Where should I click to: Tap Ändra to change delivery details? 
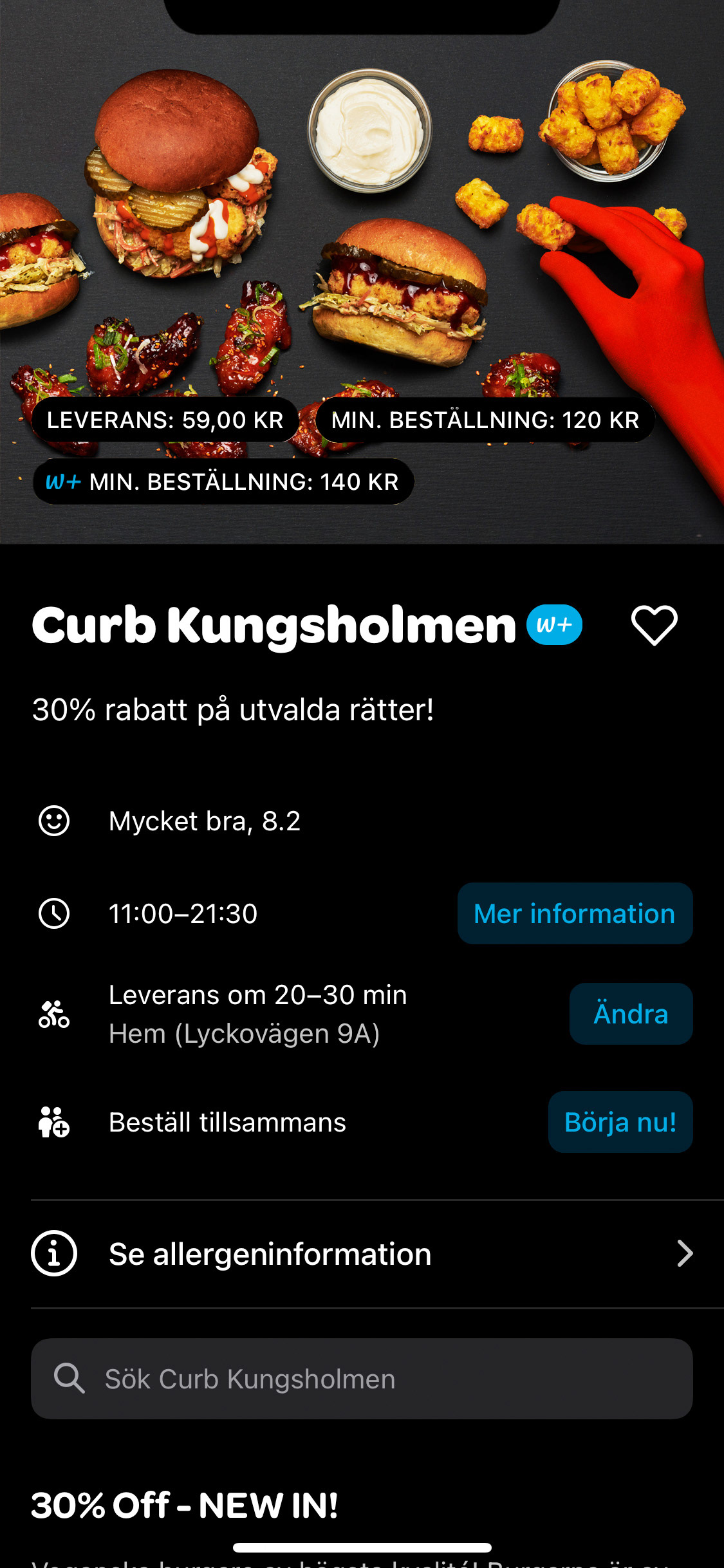(631, 1014)
